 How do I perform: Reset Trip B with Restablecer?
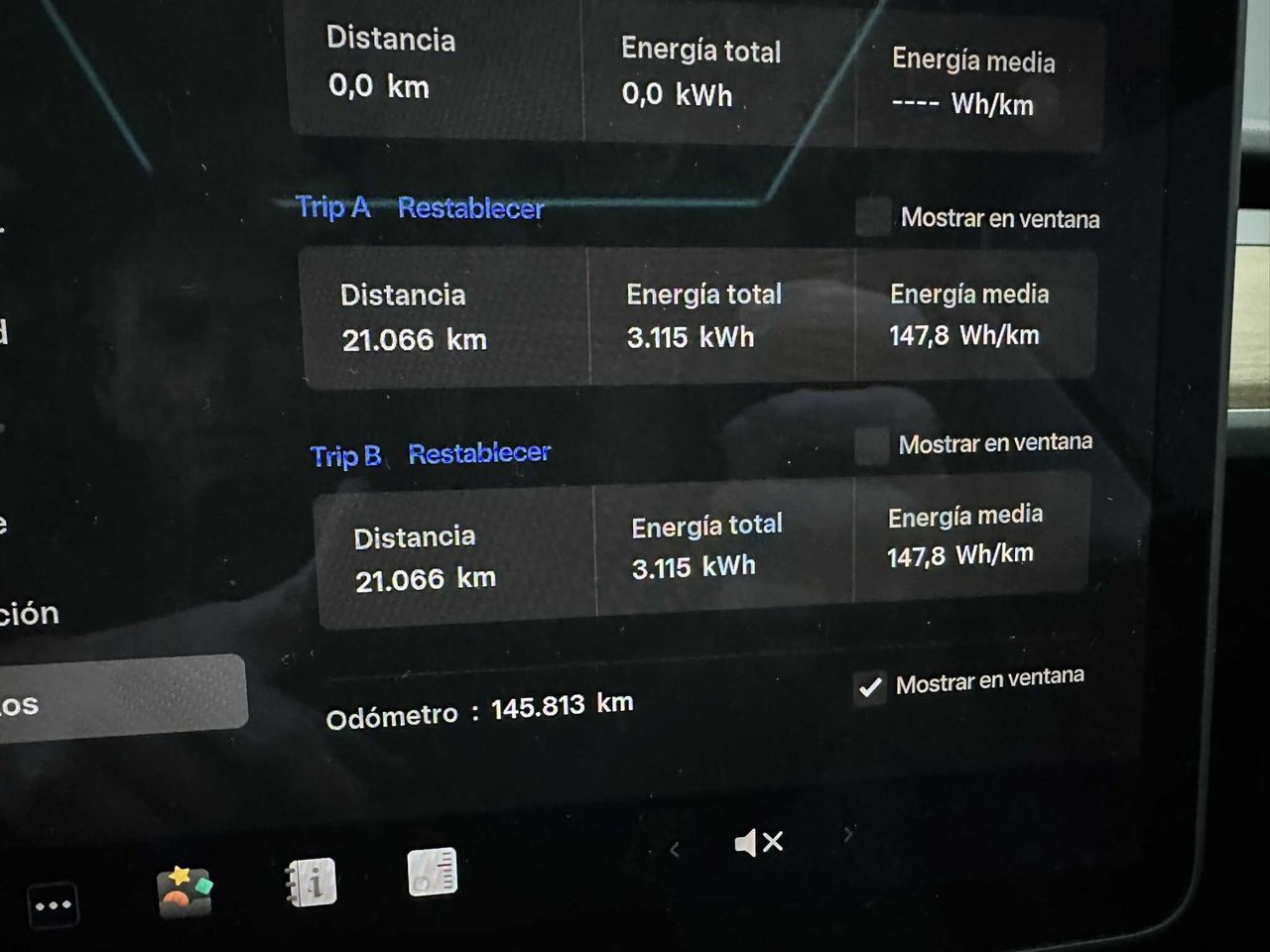(479, 453)
